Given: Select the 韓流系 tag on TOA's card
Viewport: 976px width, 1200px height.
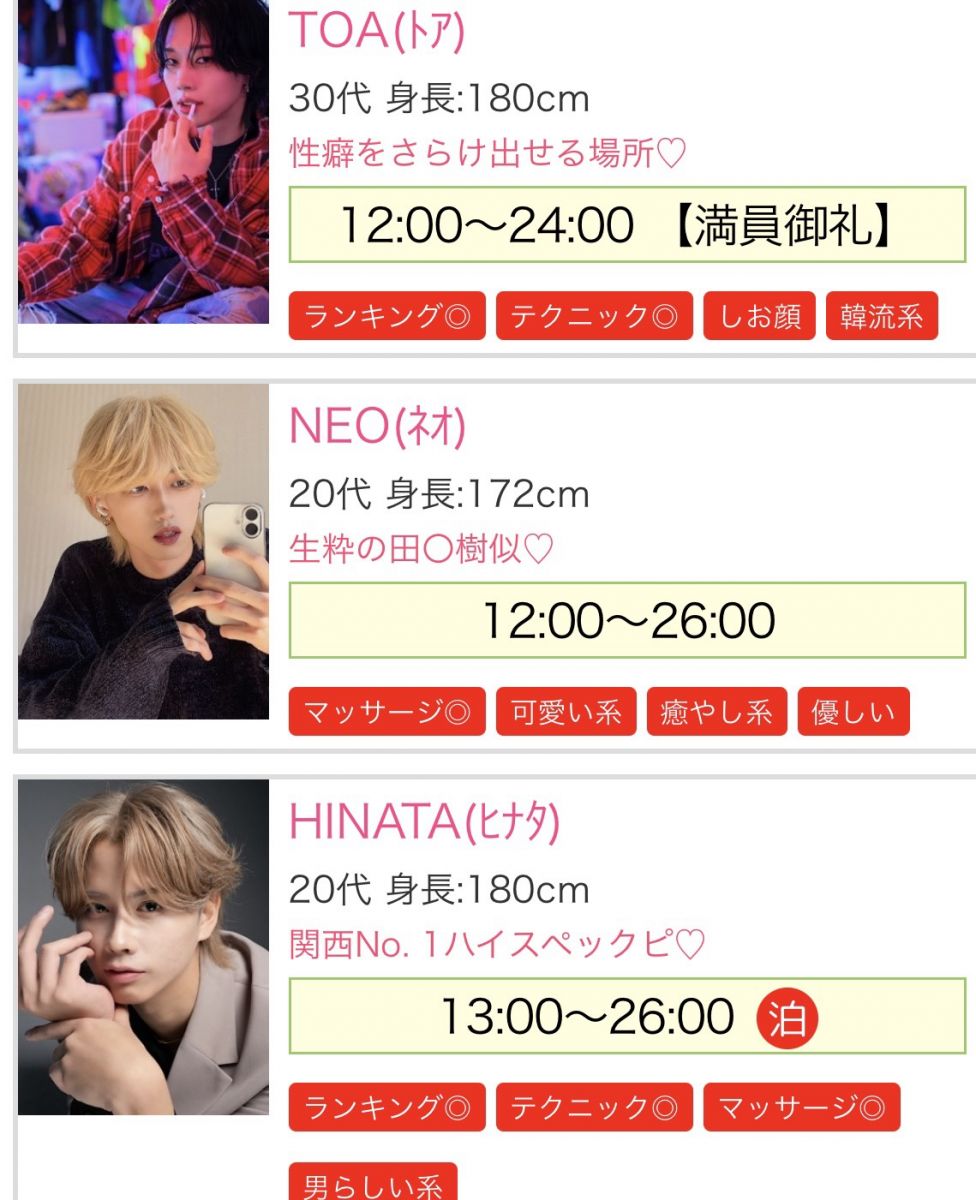Looking at the screenshot, I should click(881, 317).
